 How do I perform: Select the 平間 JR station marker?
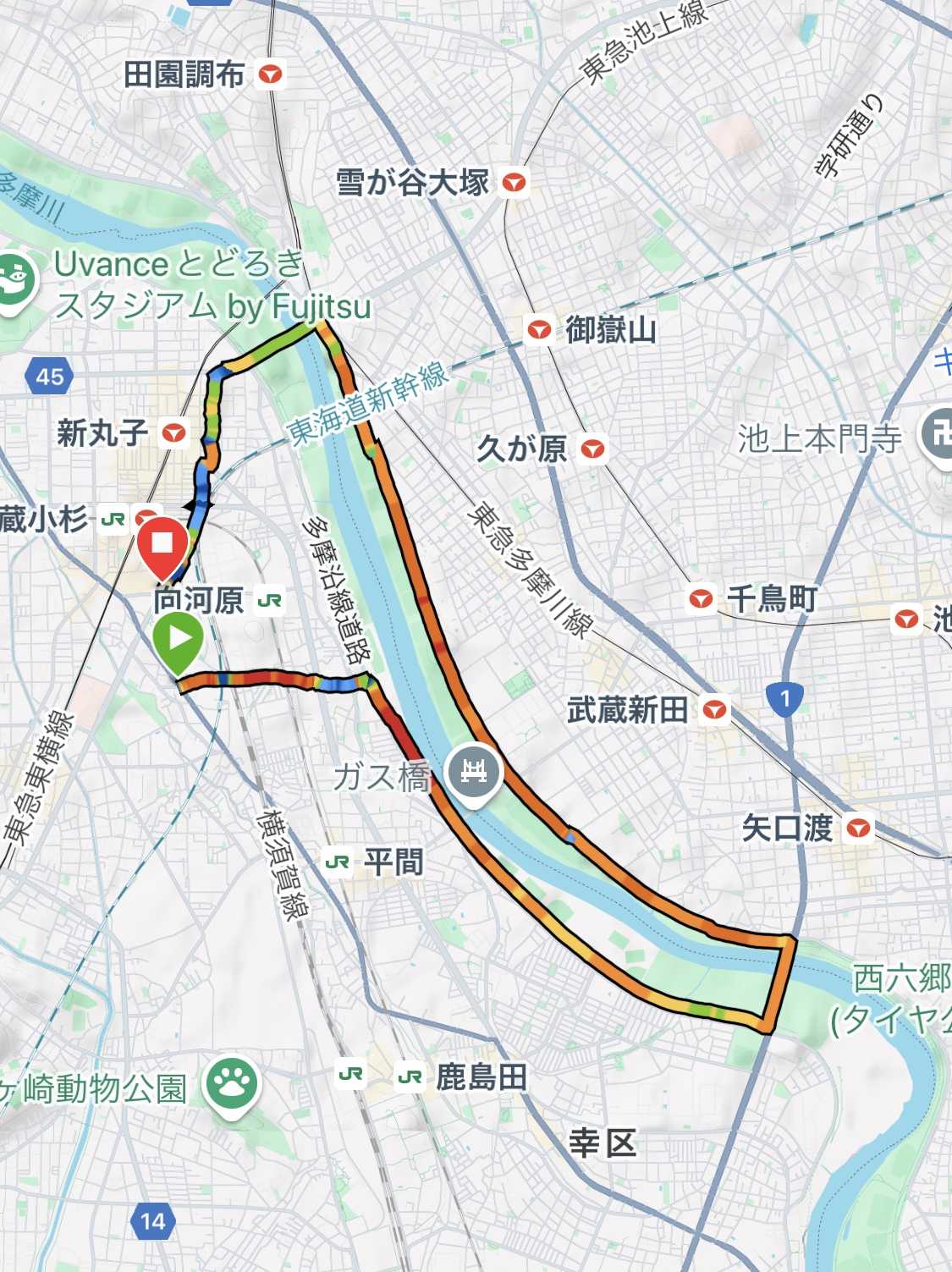click(x=337, y=862)
